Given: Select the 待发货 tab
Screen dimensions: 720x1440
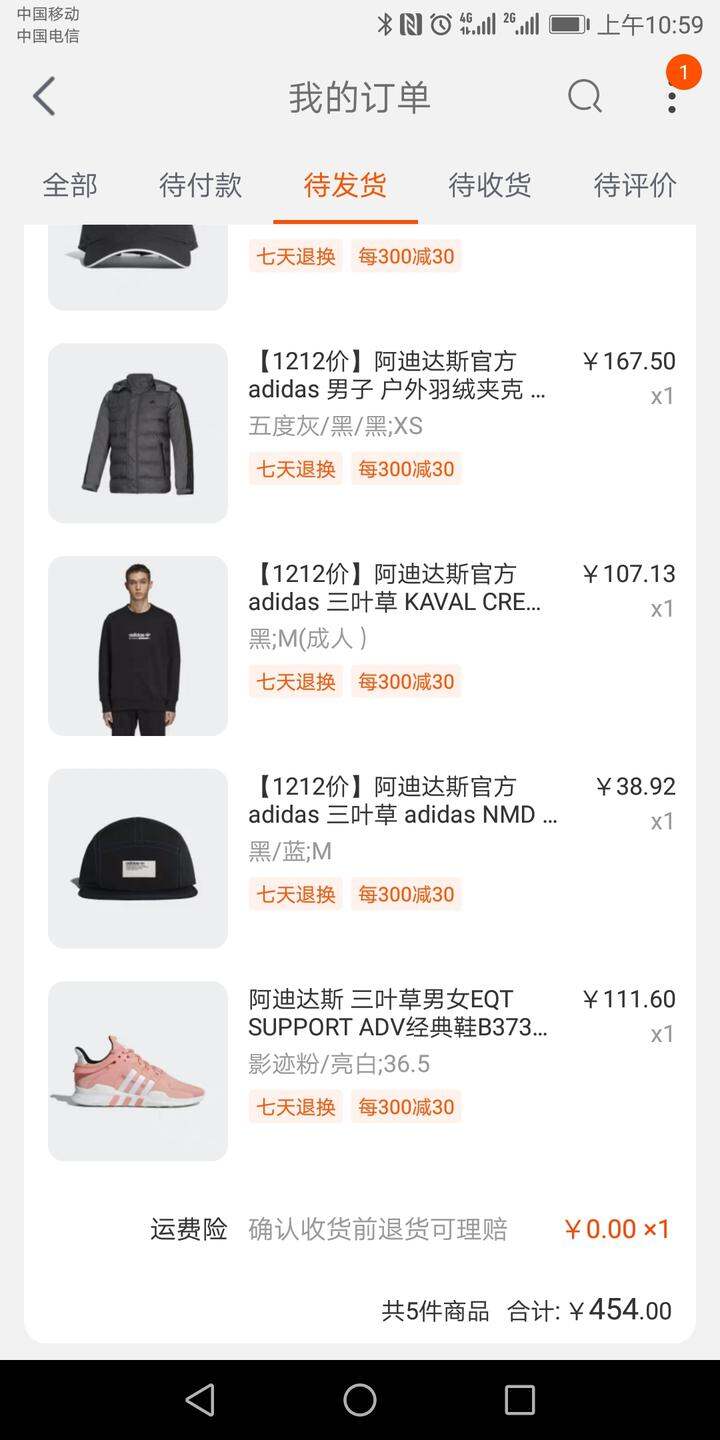Looking at the screenshot, I should pos(345,185).
